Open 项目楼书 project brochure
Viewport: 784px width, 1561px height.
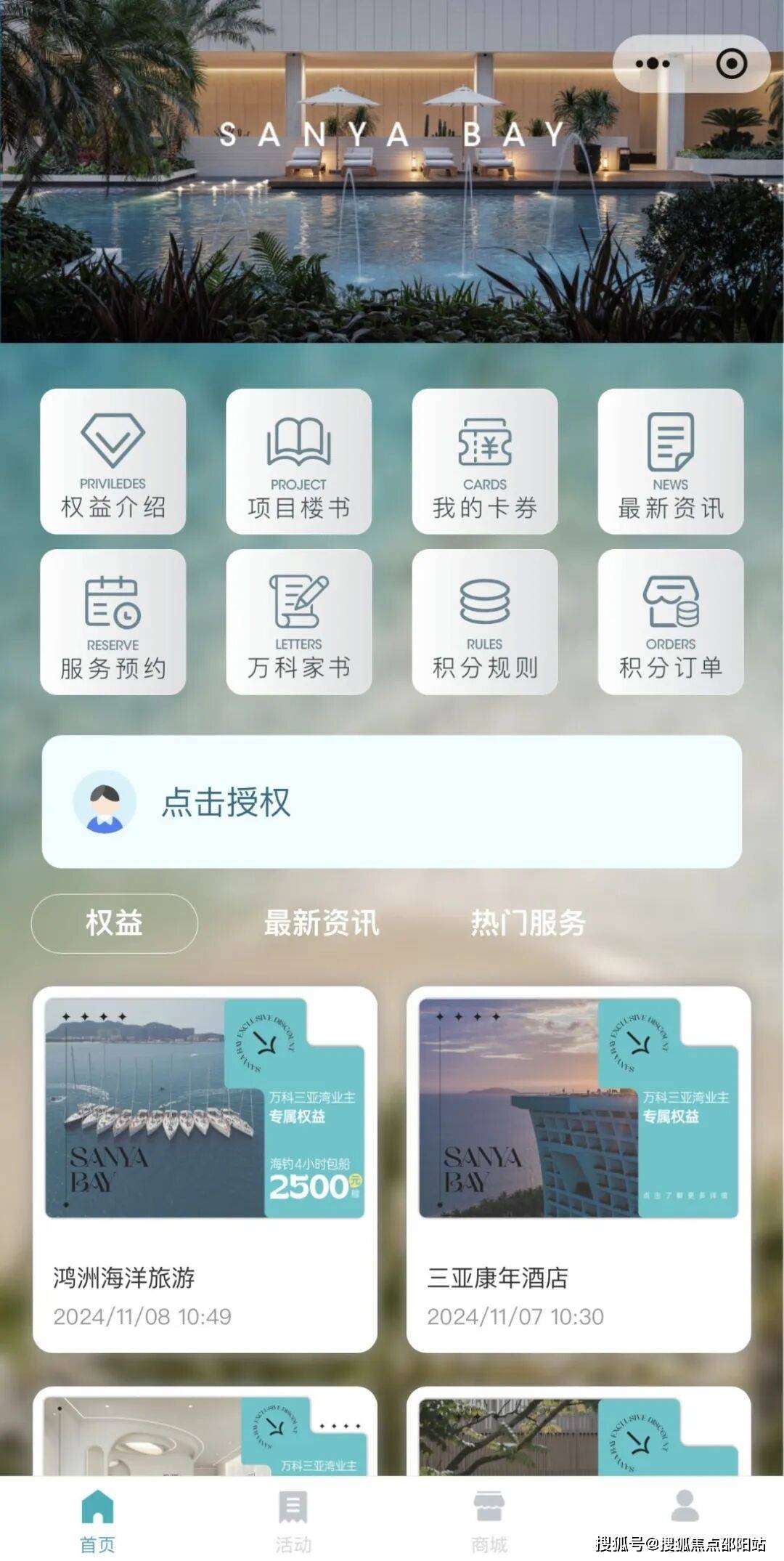299,462
